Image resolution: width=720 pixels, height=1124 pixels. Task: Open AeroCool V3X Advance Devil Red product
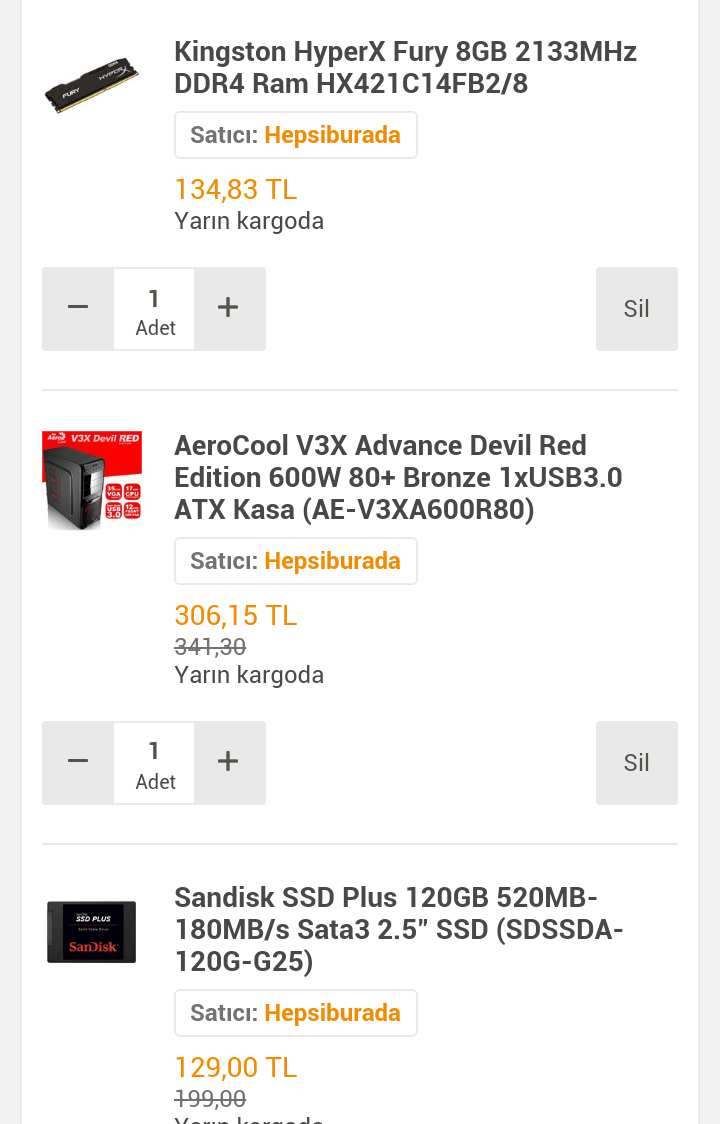coord(398,477)
